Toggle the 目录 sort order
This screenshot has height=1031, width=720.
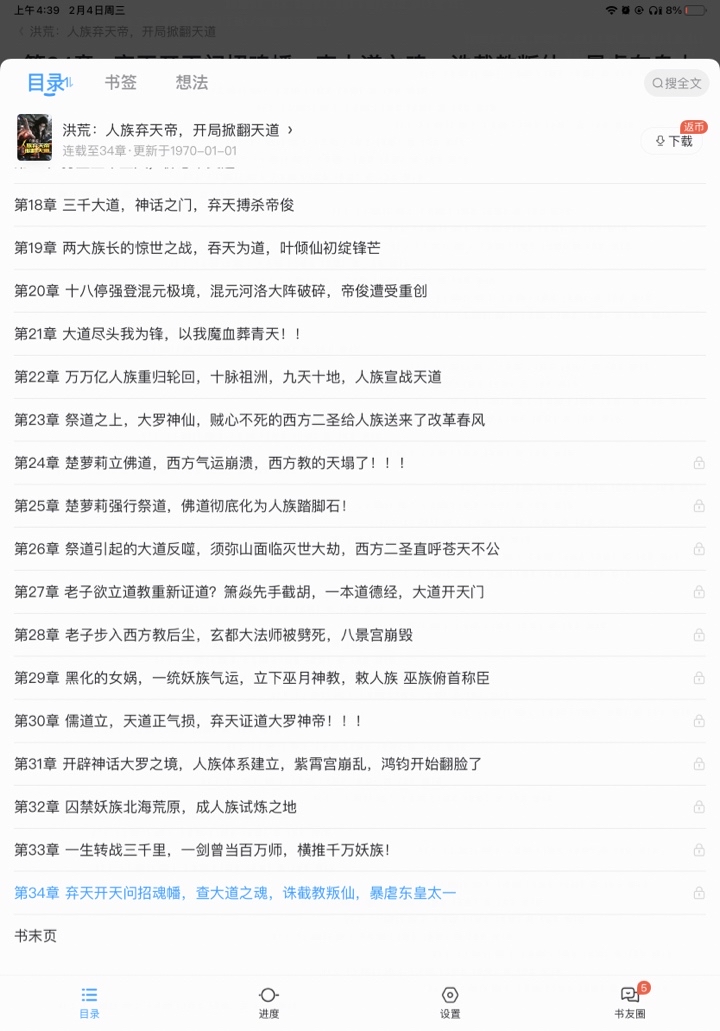point(68,85)
